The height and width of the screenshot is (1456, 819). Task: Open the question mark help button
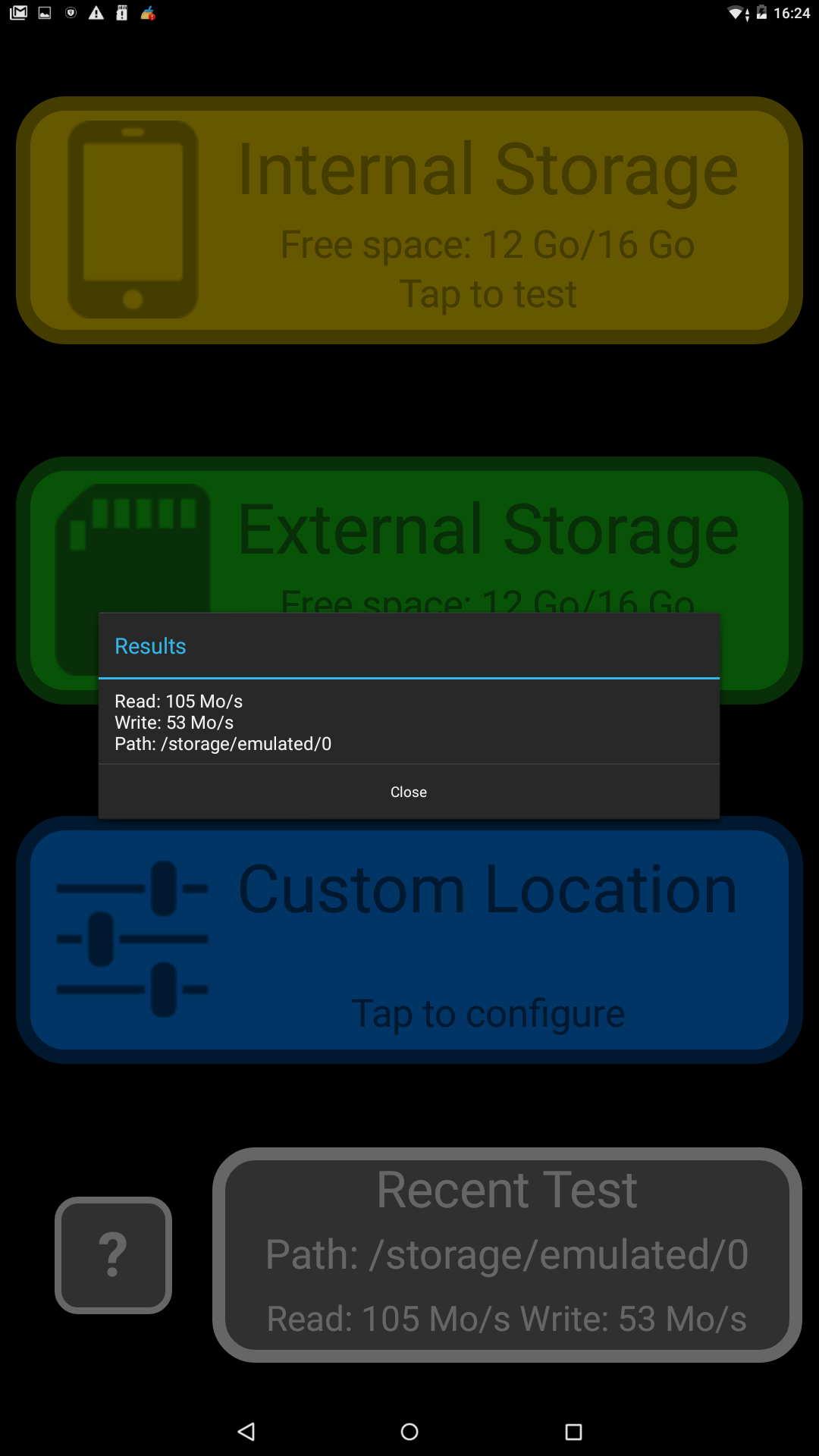[113, 1255]
